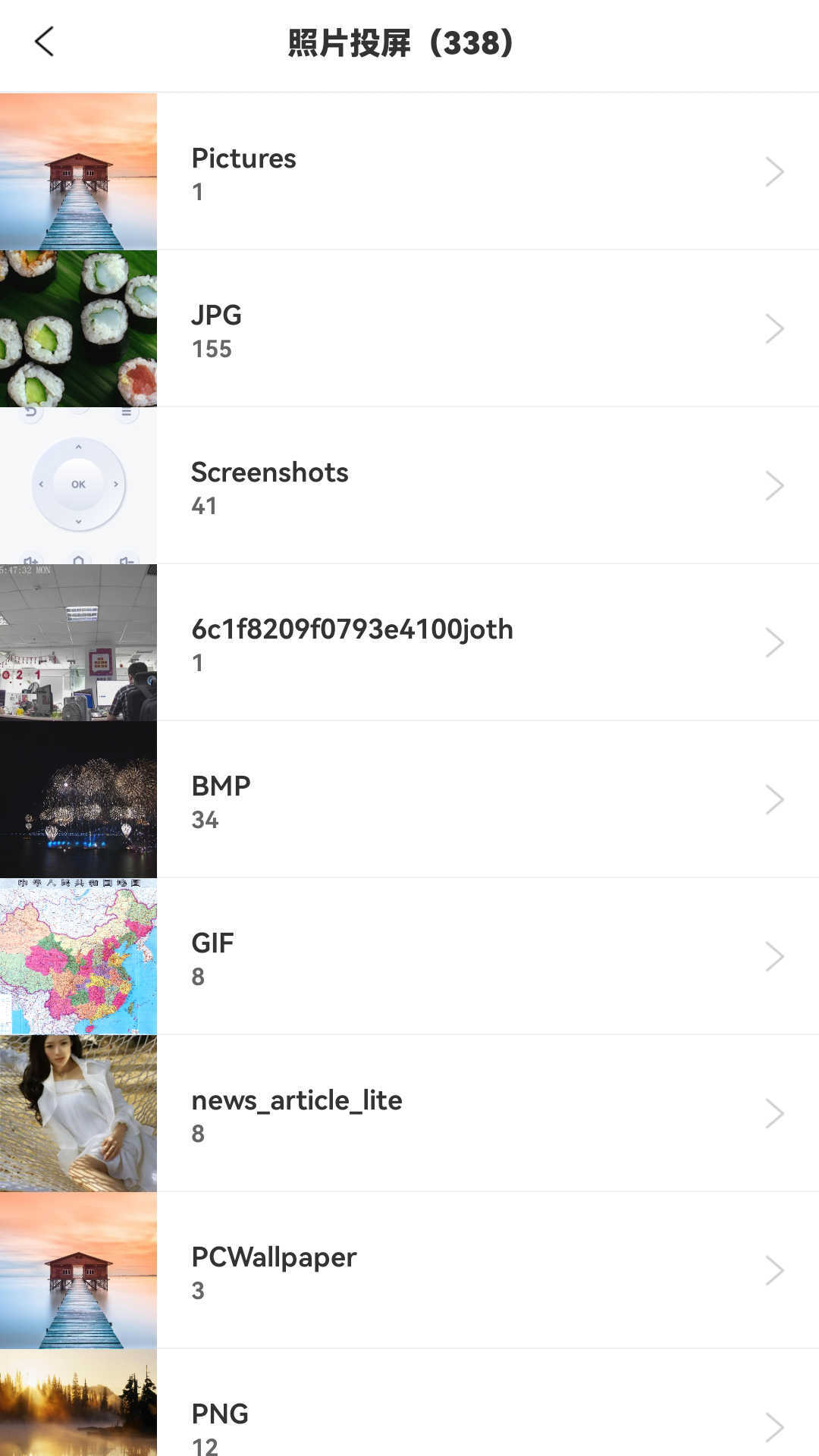Expand the Screenshots folder via its chevron
819x1456 pixels.
(x=775, y=485)
